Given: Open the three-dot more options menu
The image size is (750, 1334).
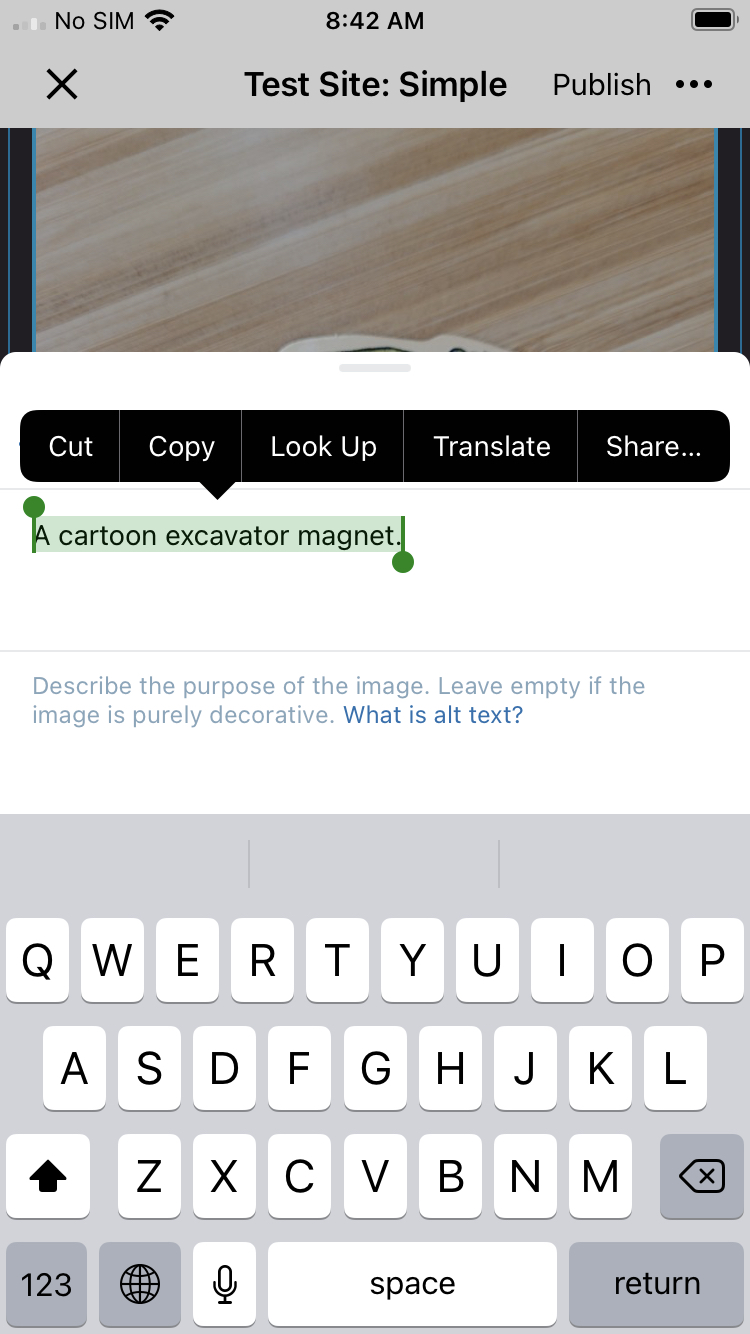Looking at the screenshot, I should pyautogui.click(x=694, y=85).
